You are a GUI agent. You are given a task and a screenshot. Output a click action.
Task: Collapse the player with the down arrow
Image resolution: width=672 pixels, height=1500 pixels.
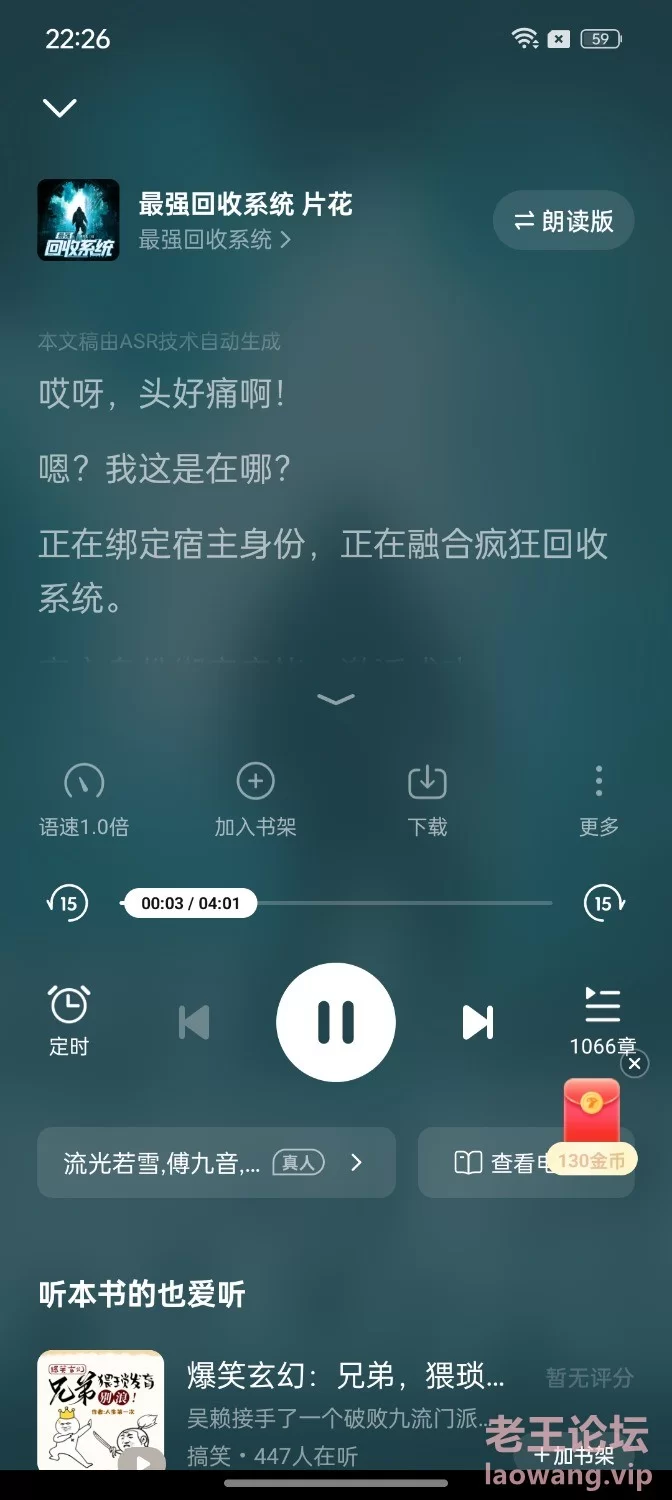click(60, 108)
